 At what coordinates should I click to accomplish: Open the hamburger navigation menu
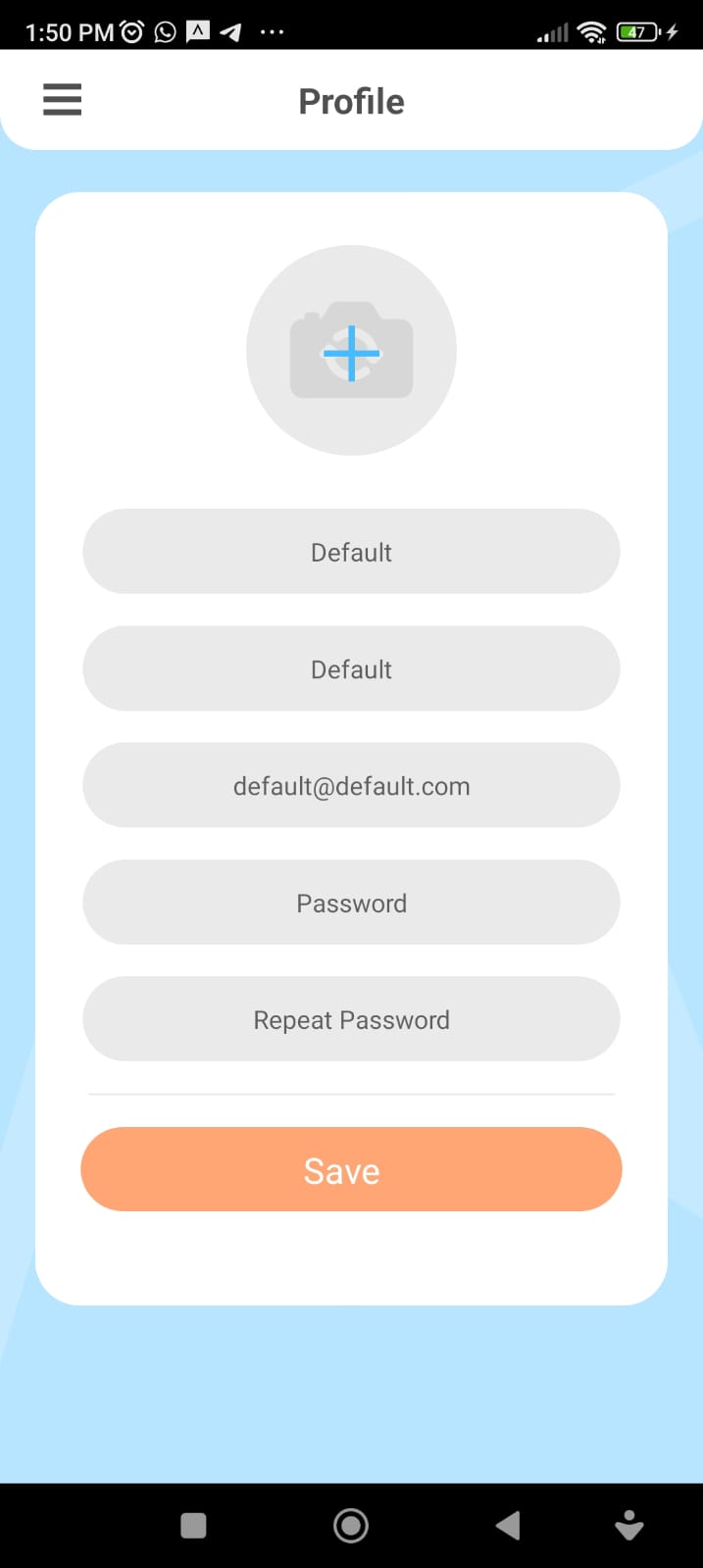point(62,100)
